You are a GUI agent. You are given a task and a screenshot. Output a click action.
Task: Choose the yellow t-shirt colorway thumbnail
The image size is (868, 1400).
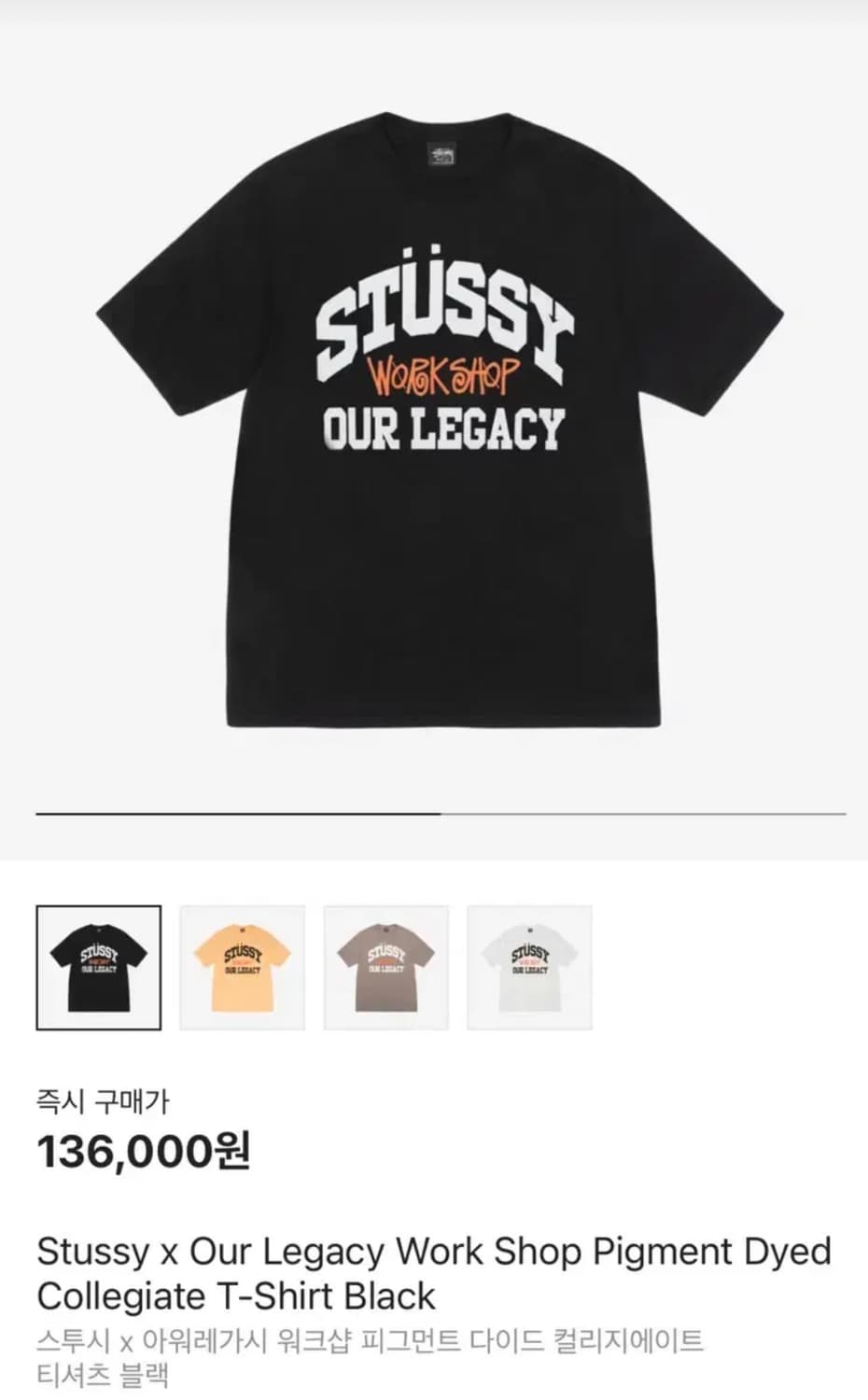(241, 966)
